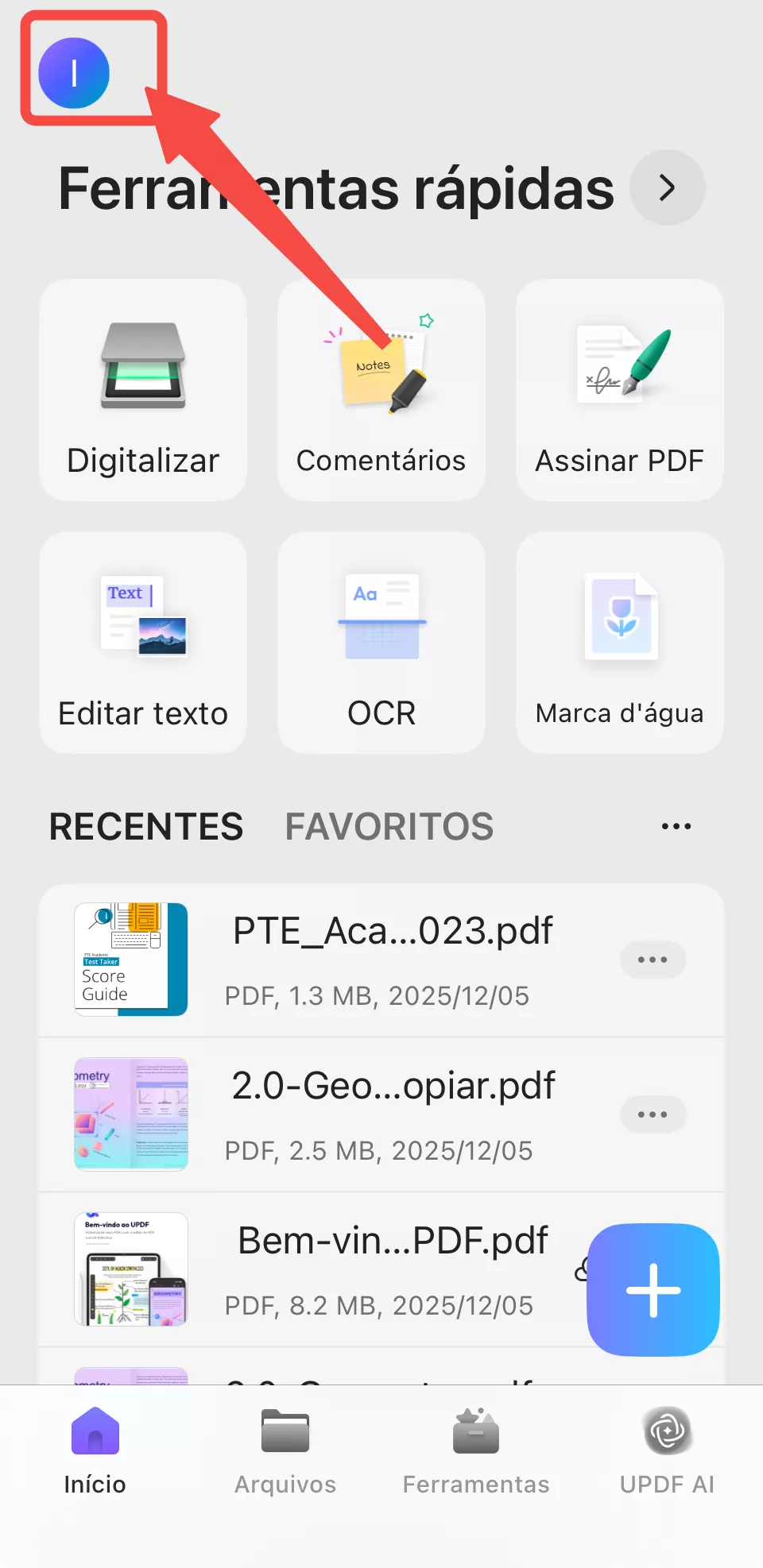Launch the OCR tool
The image size is (763, 1568).
coord(381,643)
